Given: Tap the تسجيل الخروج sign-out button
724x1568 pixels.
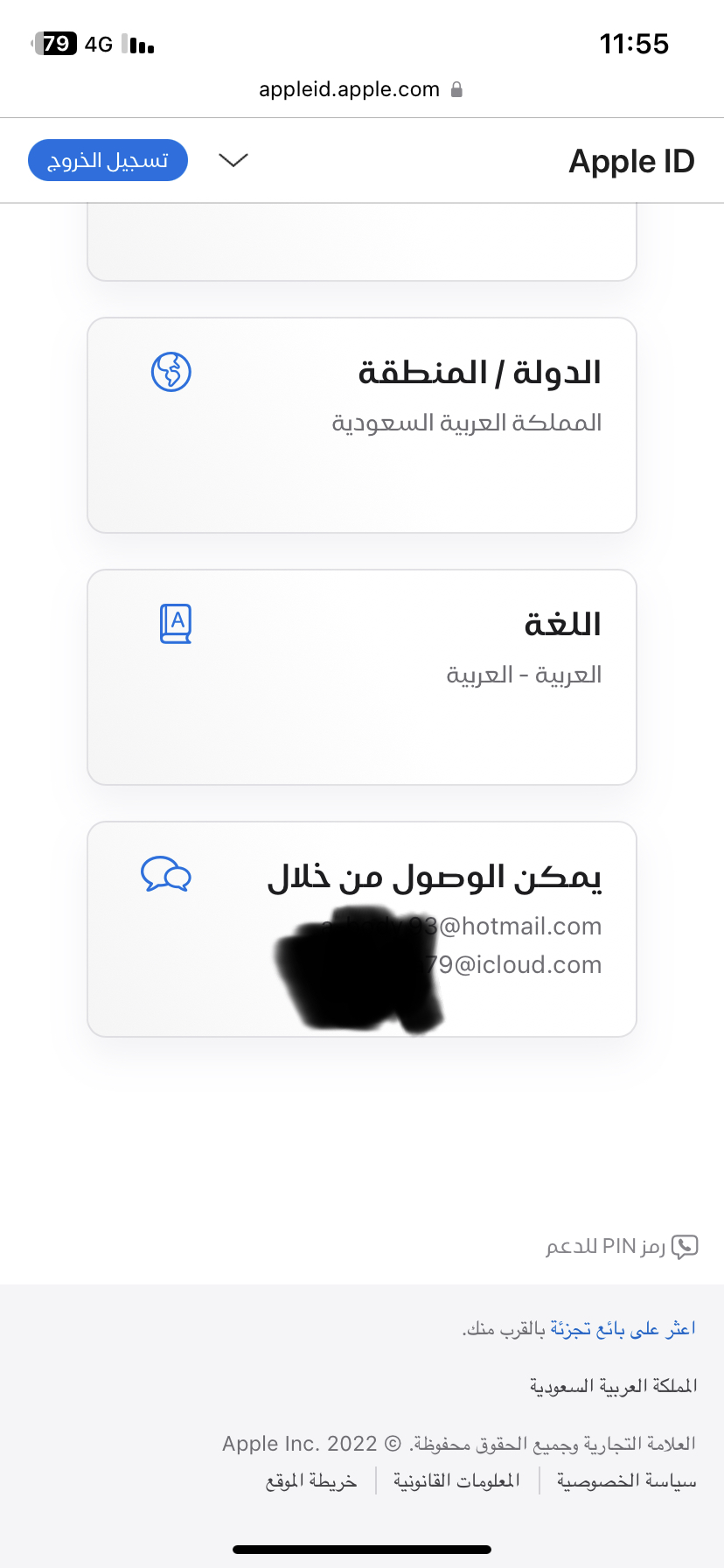Looking at the screenshot, I should pyautogui.click(x=108, y=160).
